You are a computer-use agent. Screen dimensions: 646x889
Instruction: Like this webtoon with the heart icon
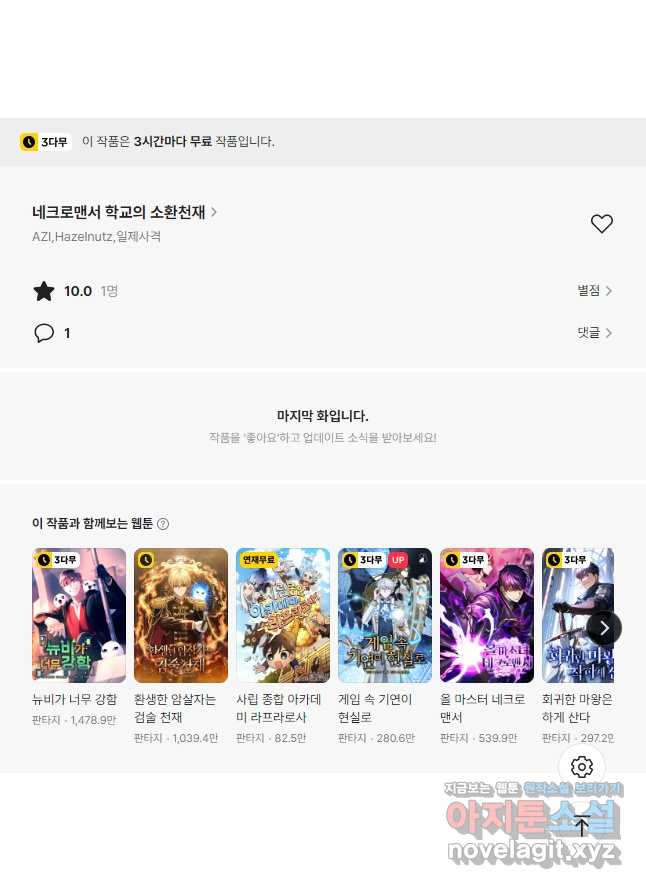click(601, 224)
